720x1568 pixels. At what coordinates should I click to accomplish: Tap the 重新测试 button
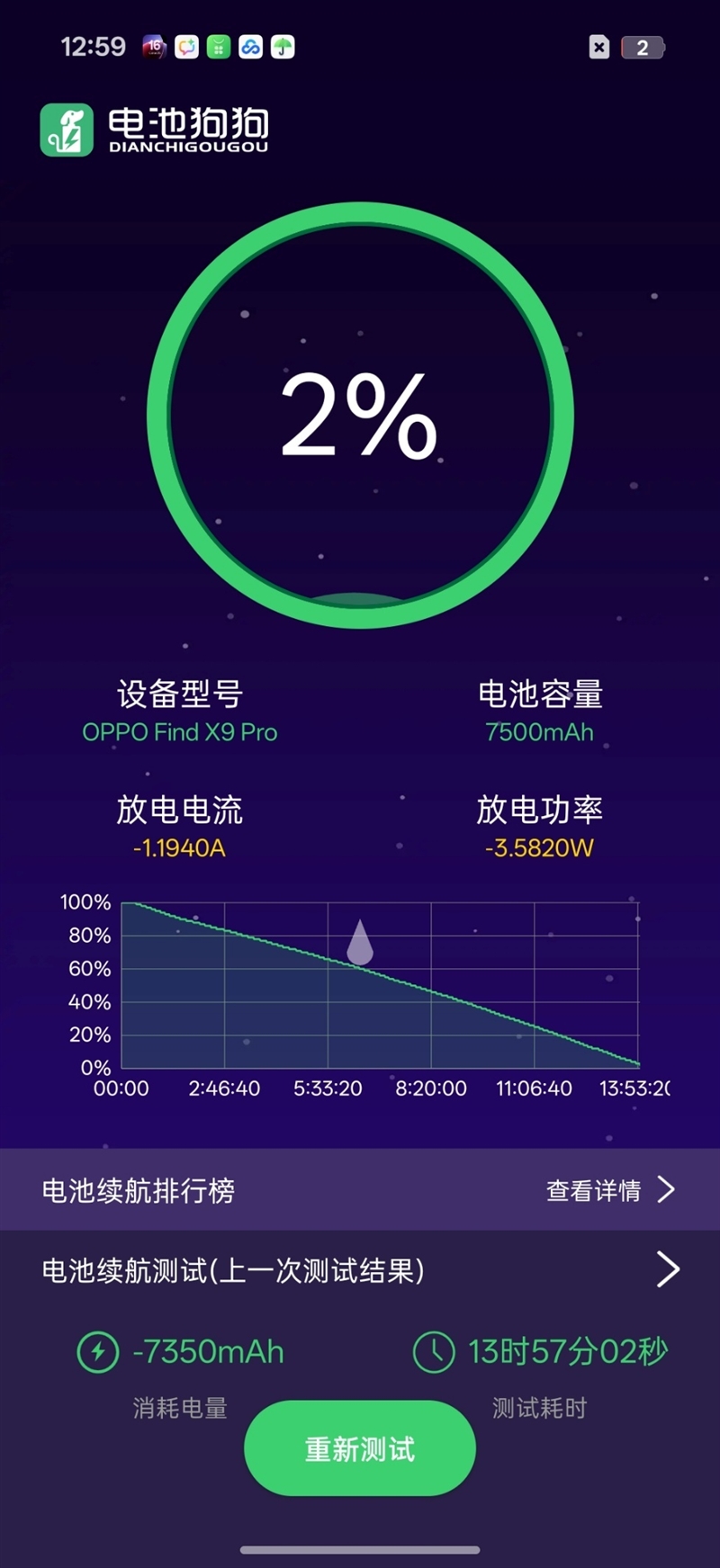(x=360, y=1448)
